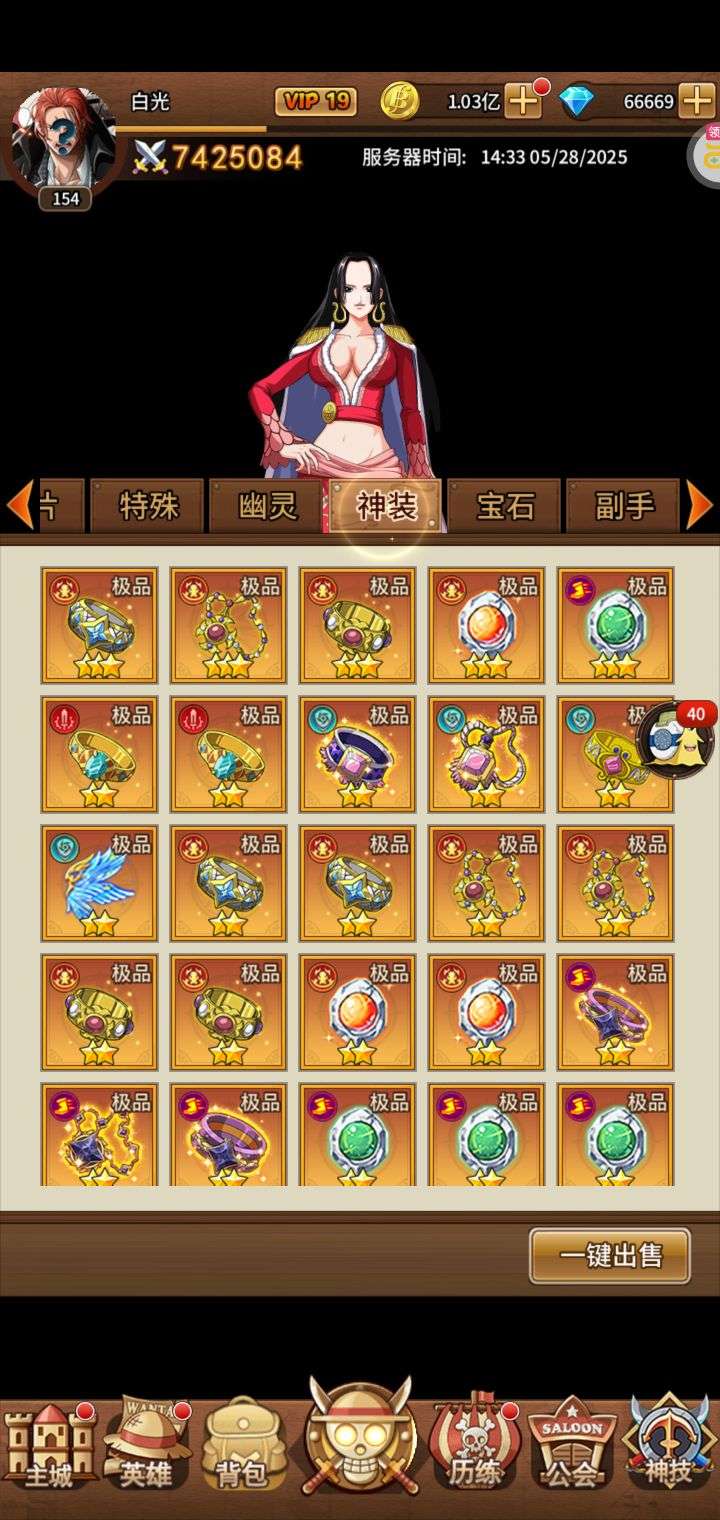Open the 历练 section
The height and width of the screenshot is (1520, 720).
coord(475,1446)
